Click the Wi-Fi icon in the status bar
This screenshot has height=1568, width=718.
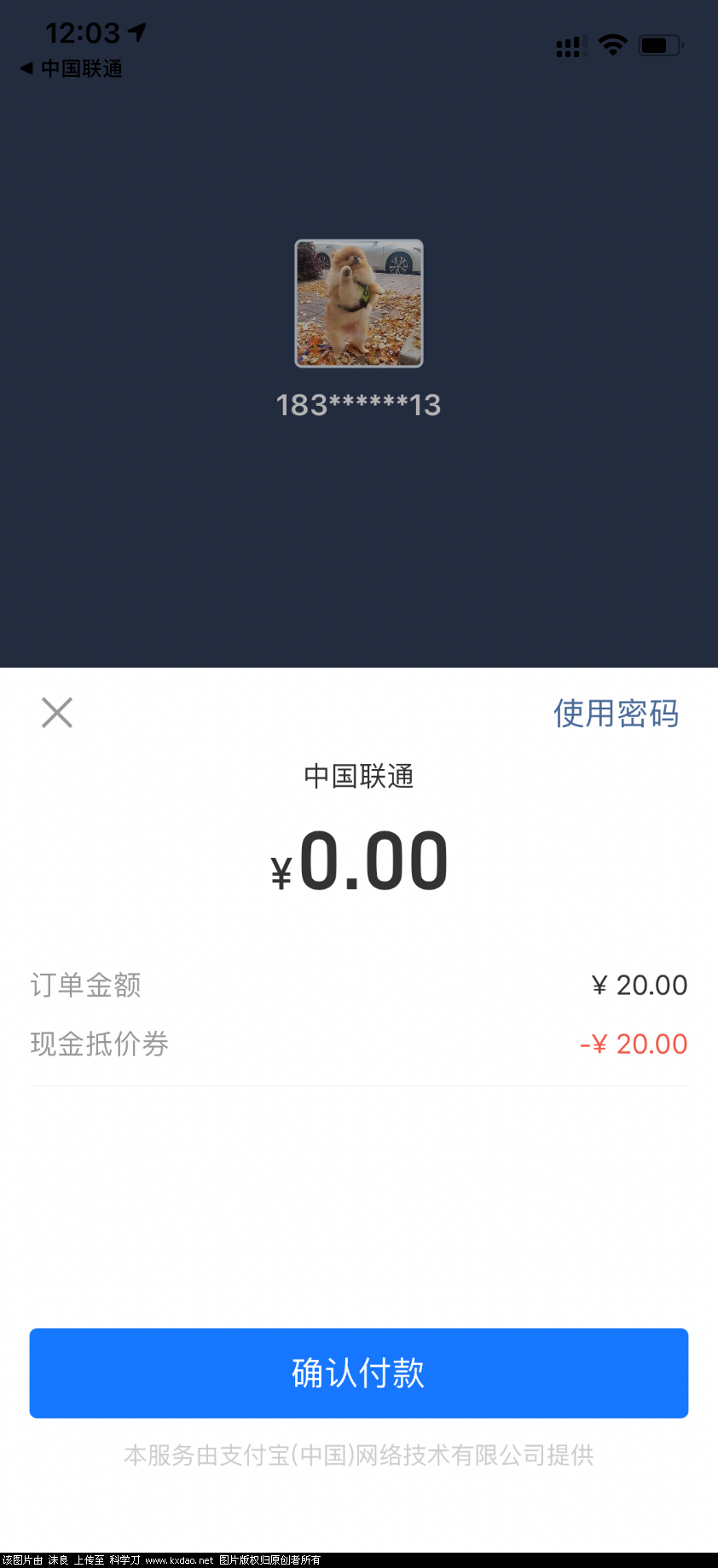tap(611, 44)
